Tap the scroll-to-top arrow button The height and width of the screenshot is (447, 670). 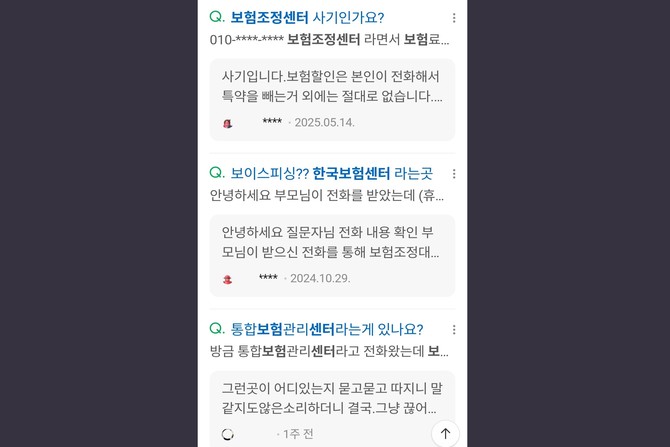click(445, 433)
